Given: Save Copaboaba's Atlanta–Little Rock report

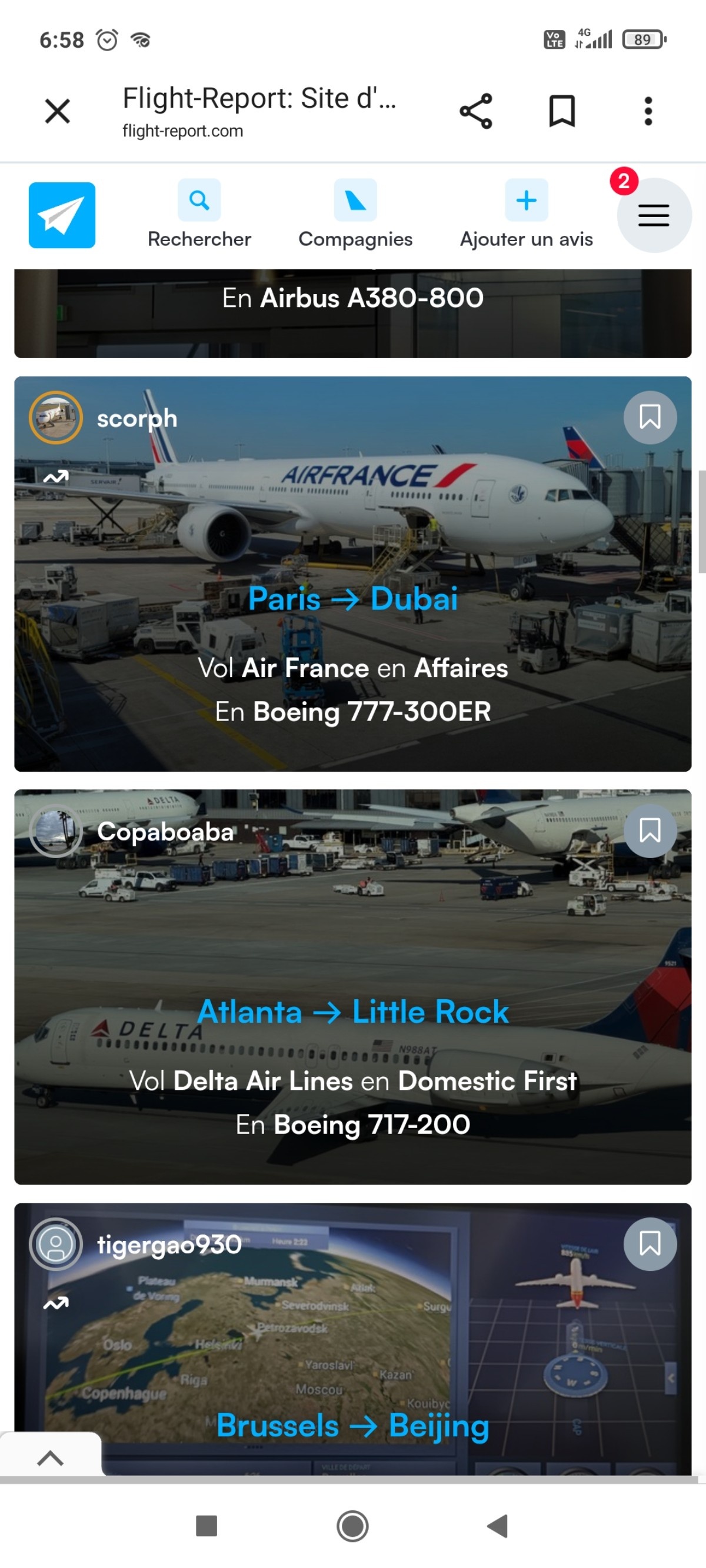Looking at the screenshot, I should tap(650, 831).
